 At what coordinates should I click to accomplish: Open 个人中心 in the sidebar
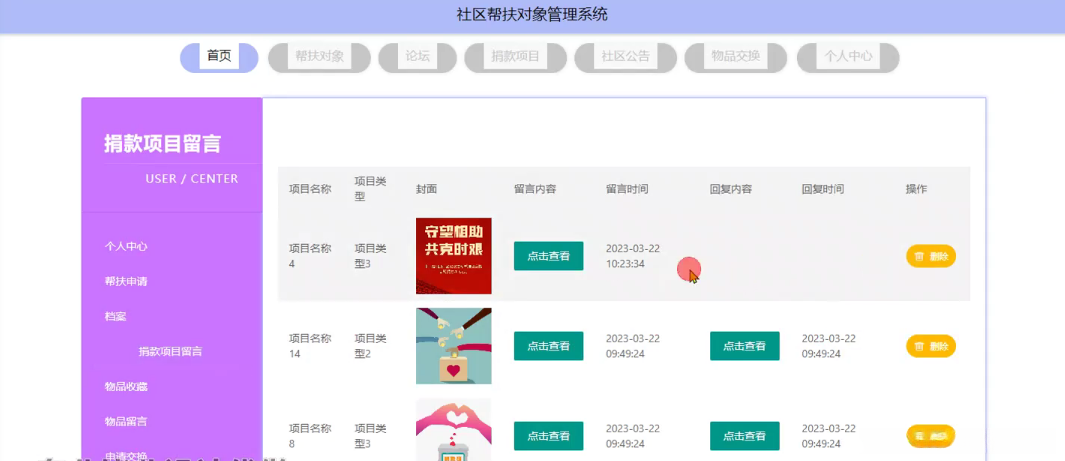click(x=126, y=246)
